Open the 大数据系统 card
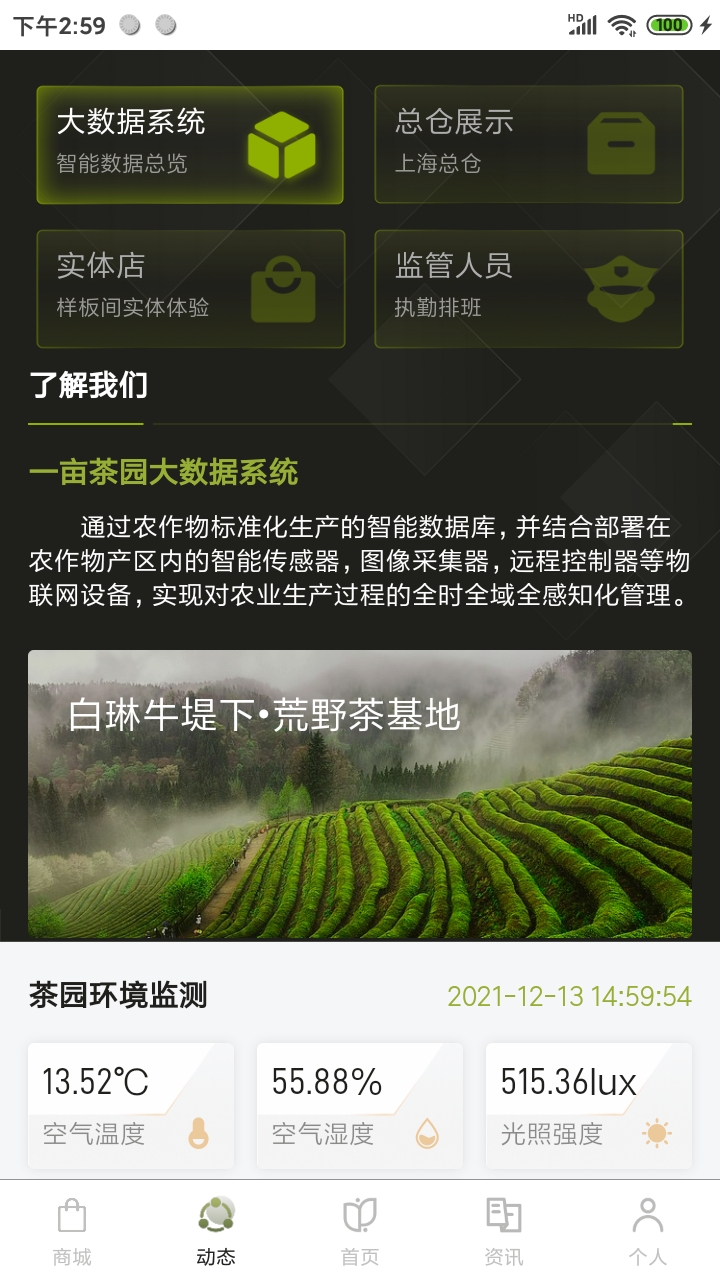This screenshot has height=1280, width=720. (190, 145)
